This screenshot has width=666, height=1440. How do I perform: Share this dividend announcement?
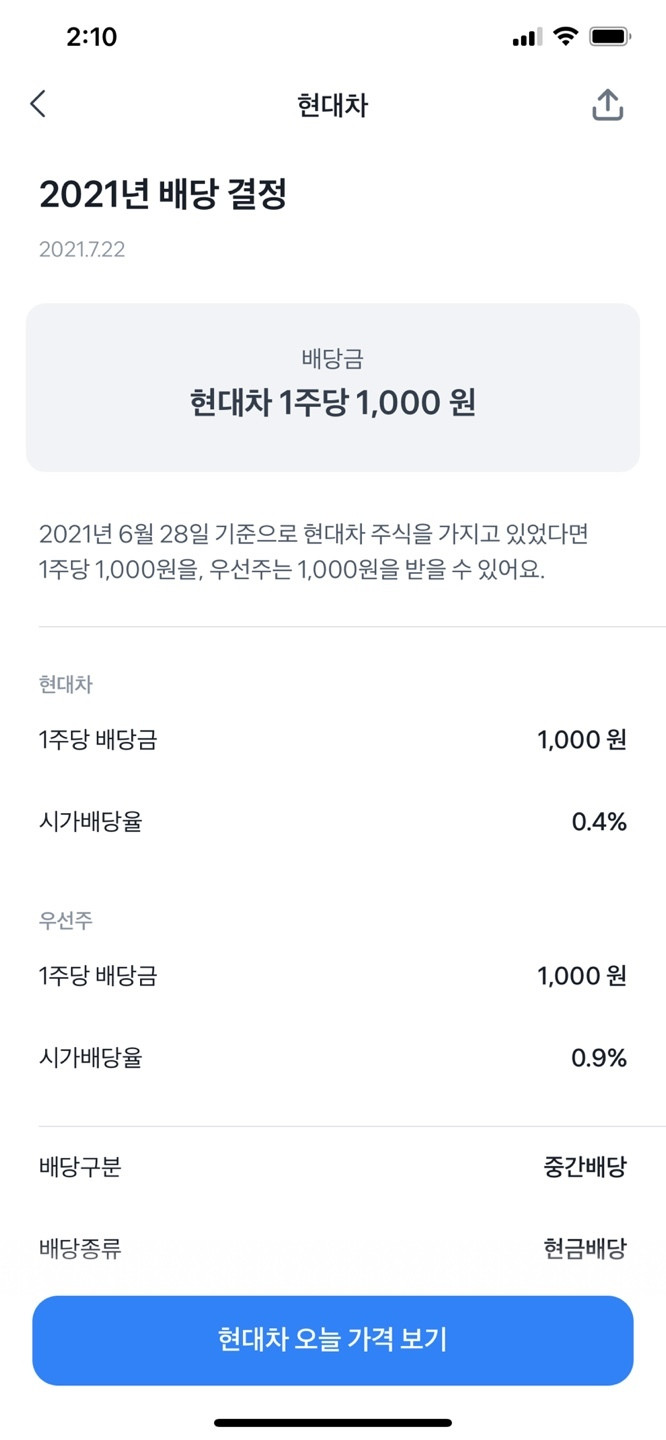tap(608, 104)
